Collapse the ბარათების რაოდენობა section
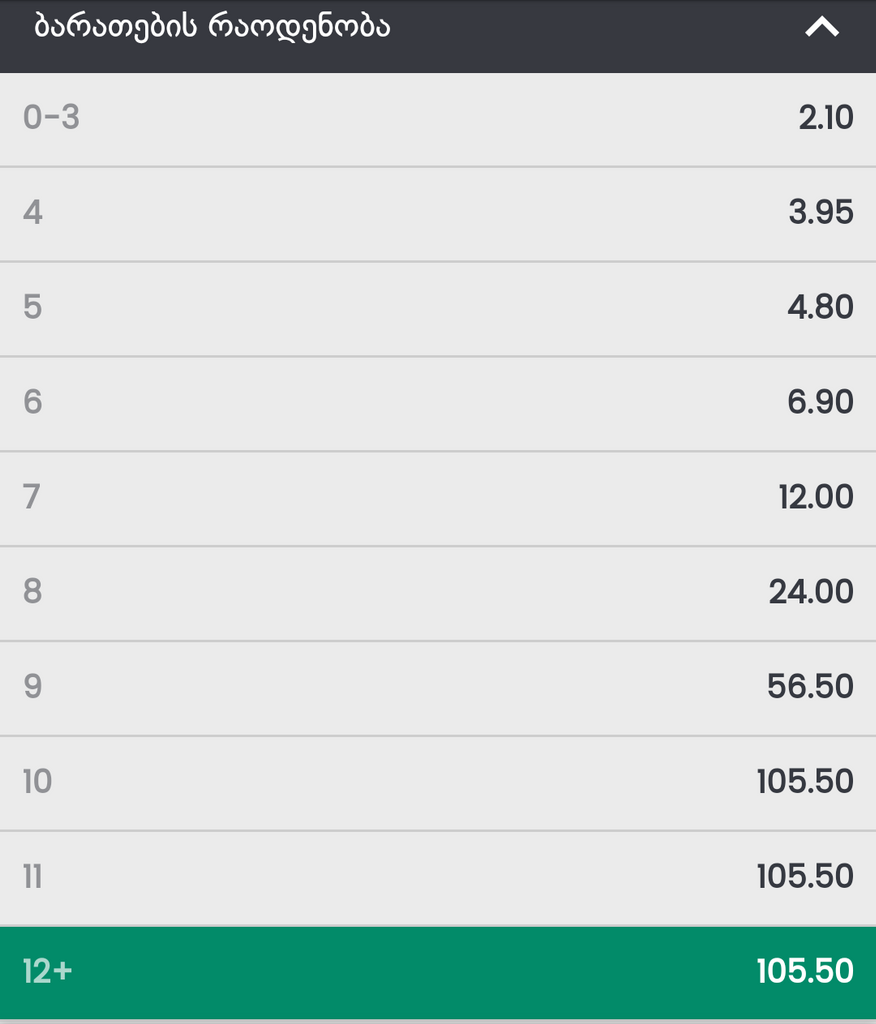The height and width of the screenshot is (1024, 876). 822,28
